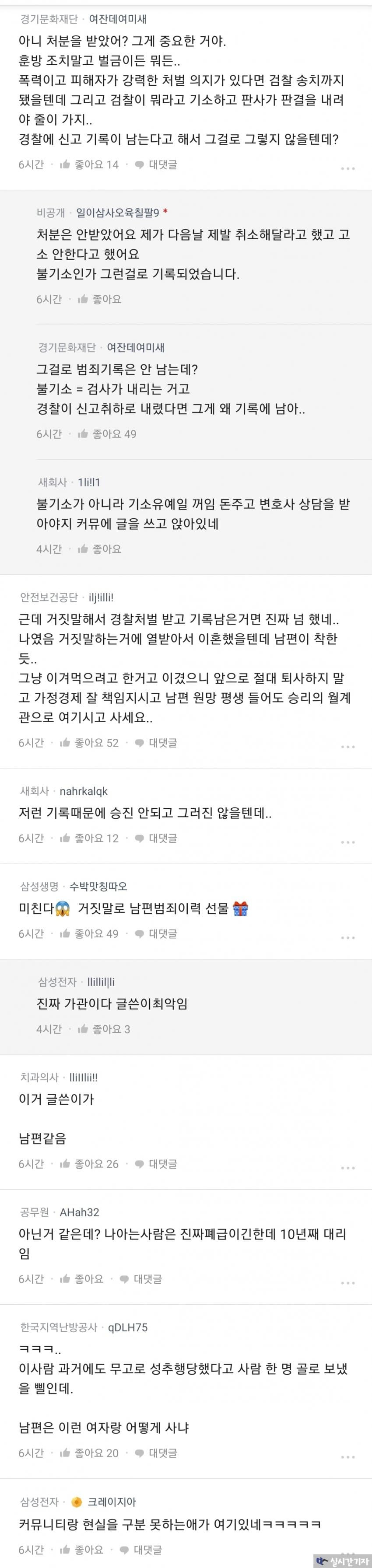Open the overflow menu on nahrkalqk's comment

(347, 842)
